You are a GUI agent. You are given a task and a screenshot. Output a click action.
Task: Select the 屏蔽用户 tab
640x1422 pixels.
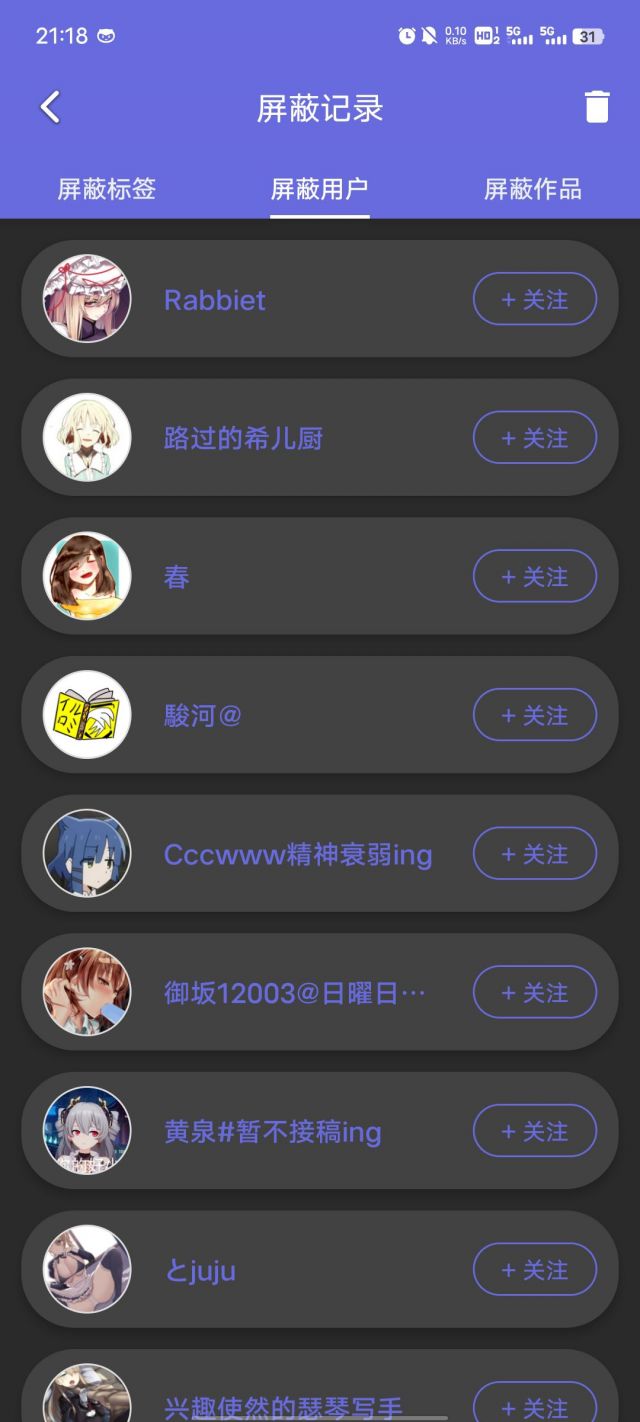[x=320, y=189]
